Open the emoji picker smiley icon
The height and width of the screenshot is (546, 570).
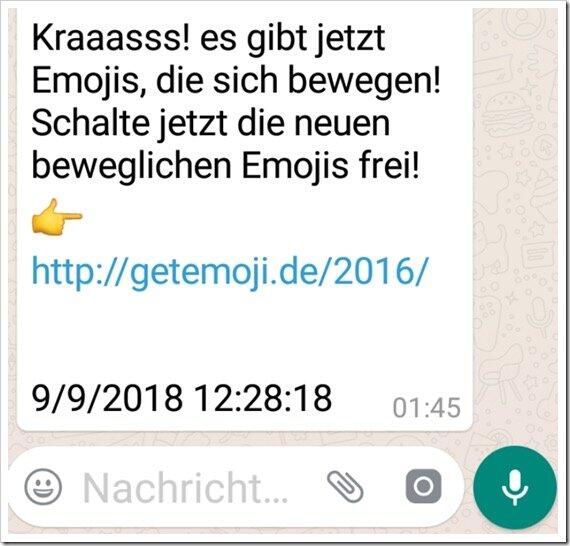43,486
